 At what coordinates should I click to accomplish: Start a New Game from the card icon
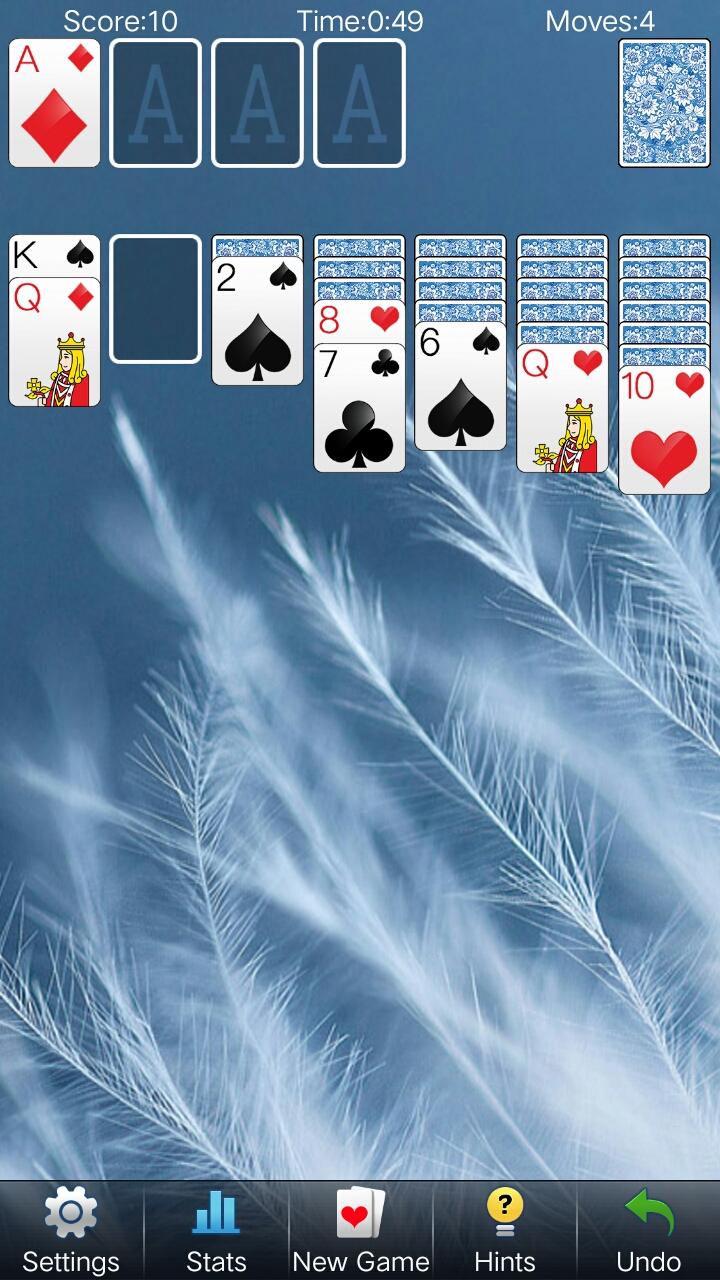360,1210
